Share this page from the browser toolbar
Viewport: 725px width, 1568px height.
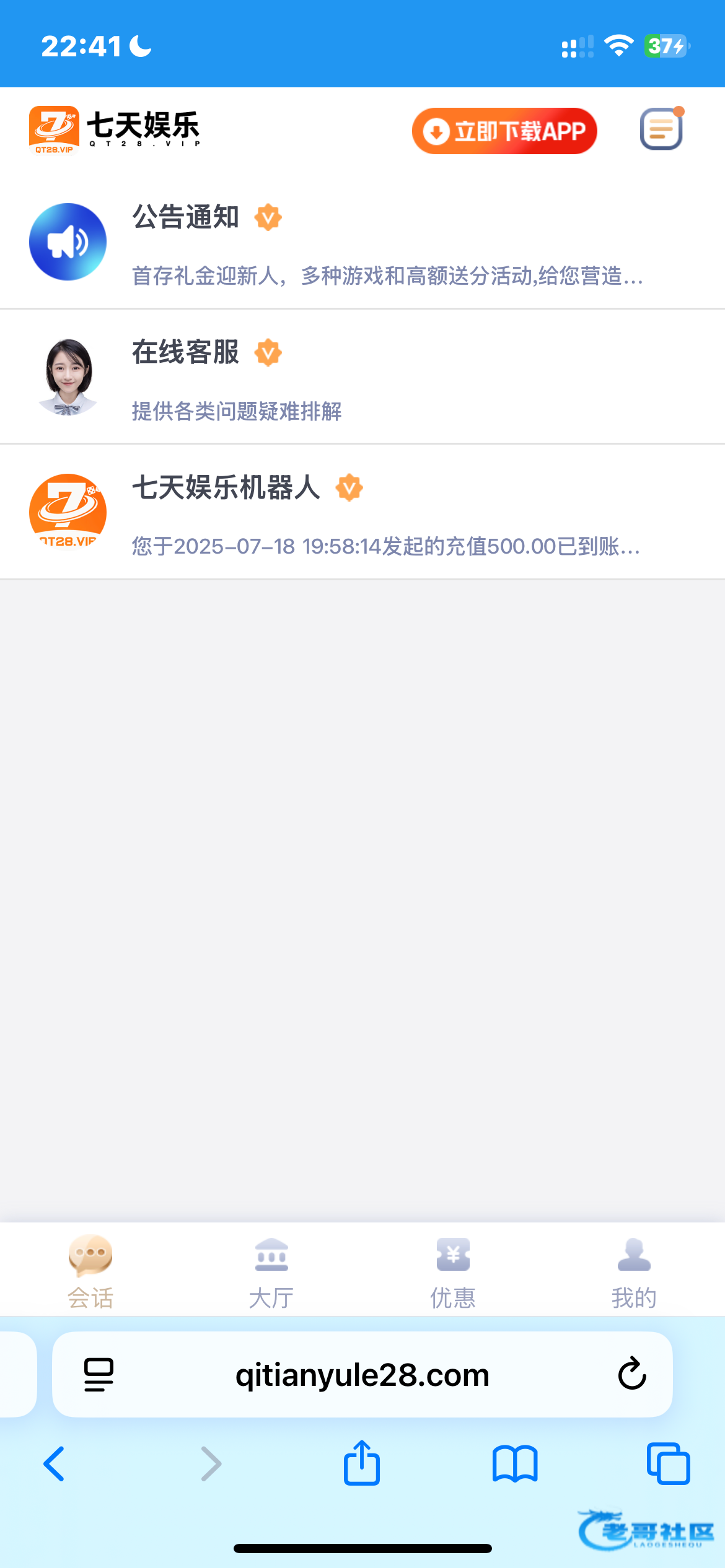[x=362, y=1463]
